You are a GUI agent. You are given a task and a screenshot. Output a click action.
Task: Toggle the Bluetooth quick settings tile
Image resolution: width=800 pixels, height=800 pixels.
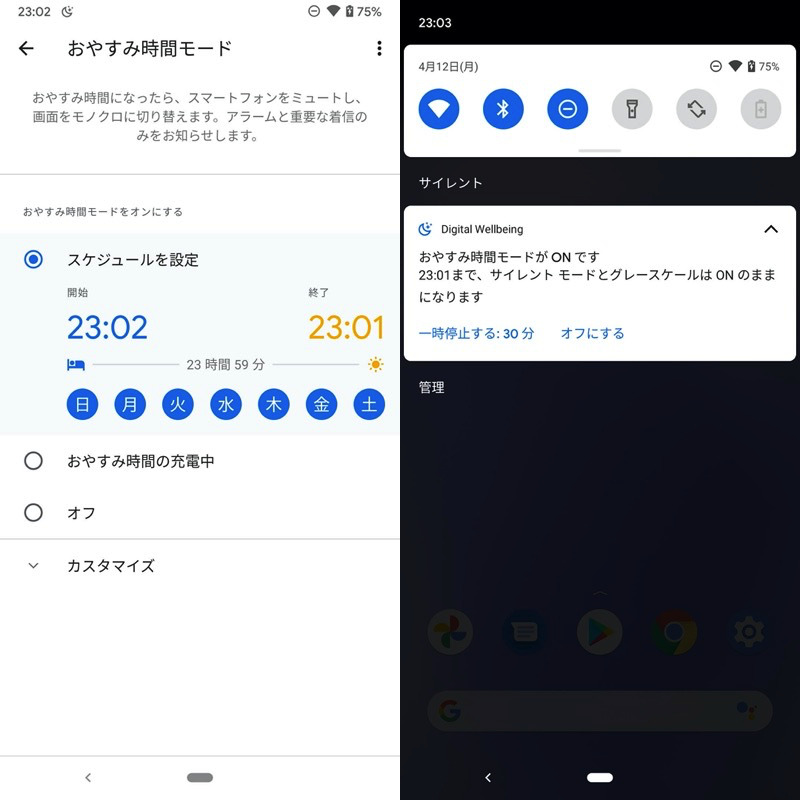click(x=503, y=109)
